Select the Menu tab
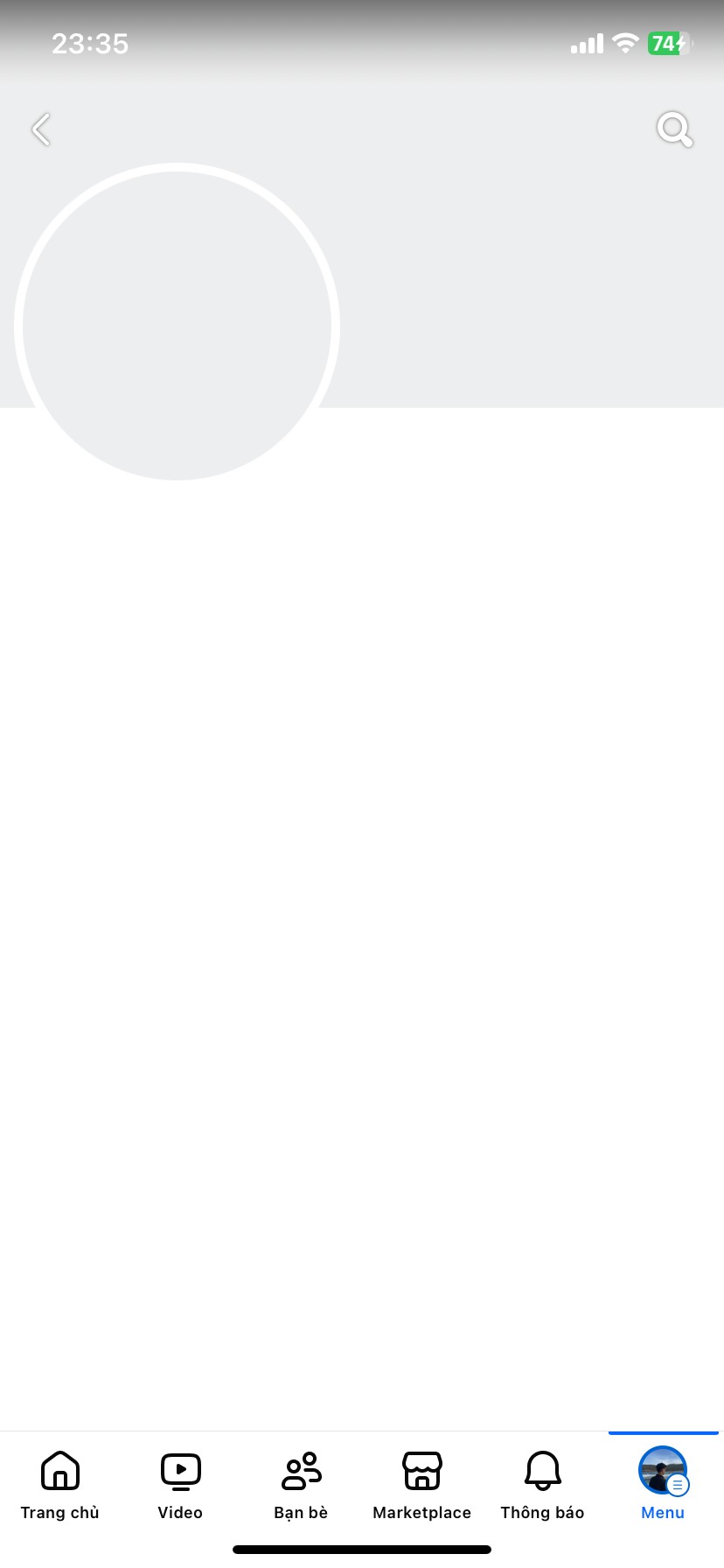Screen dimensions: 724x1568 [x=663, y=1484]
